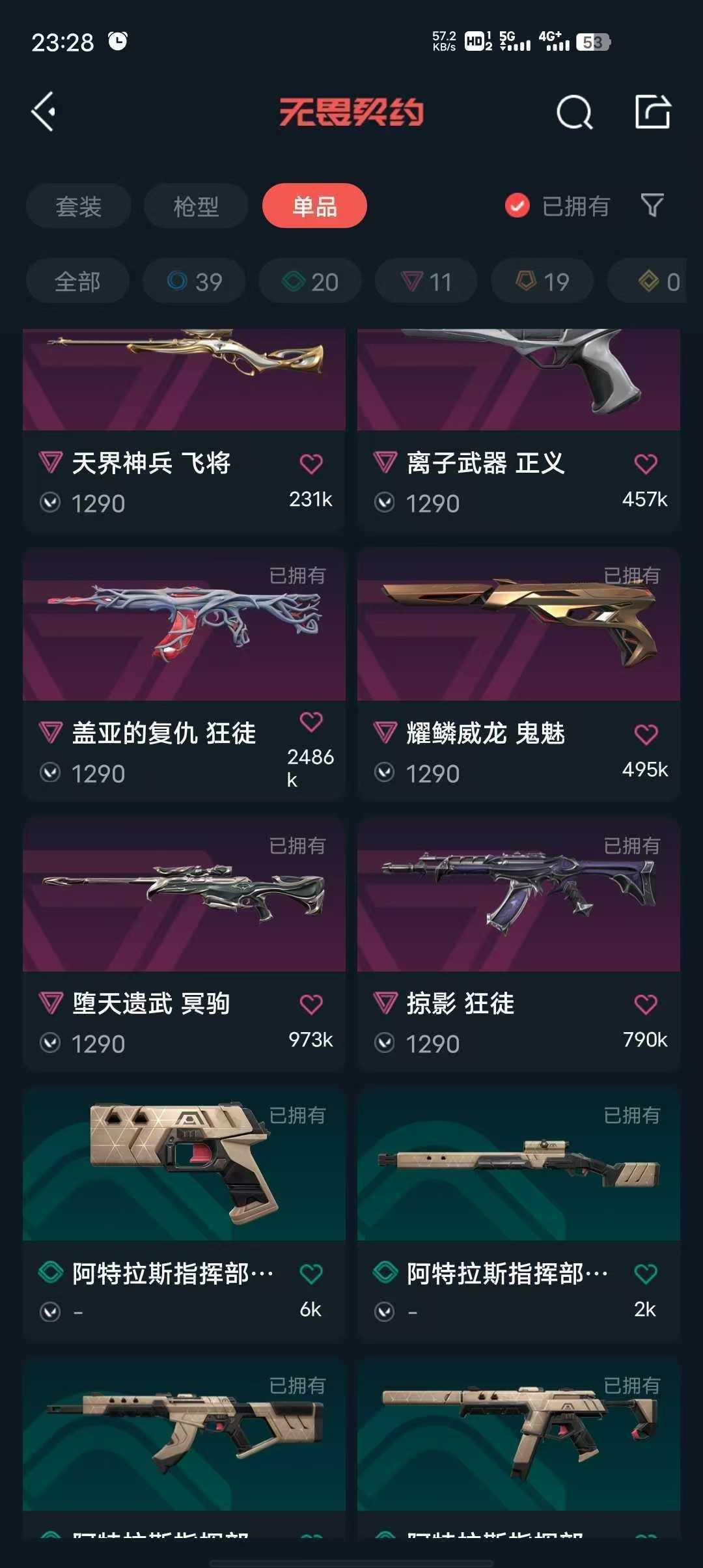Share this page via share icon
The width and height of the screenshot is (703, 1568).
pyautogui.click(x=652, y=112)
